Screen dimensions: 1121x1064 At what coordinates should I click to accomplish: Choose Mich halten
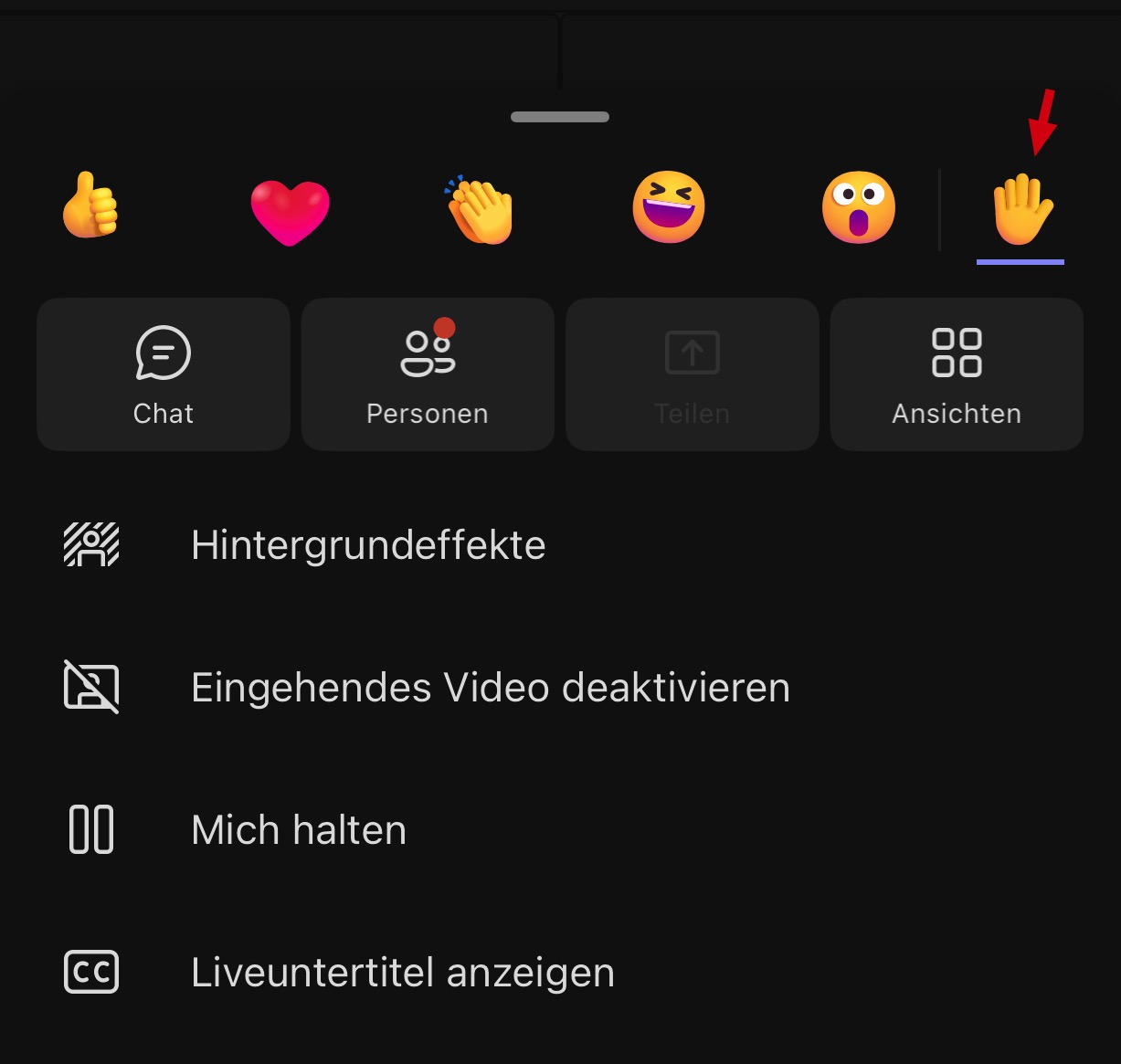pos(298,830)
